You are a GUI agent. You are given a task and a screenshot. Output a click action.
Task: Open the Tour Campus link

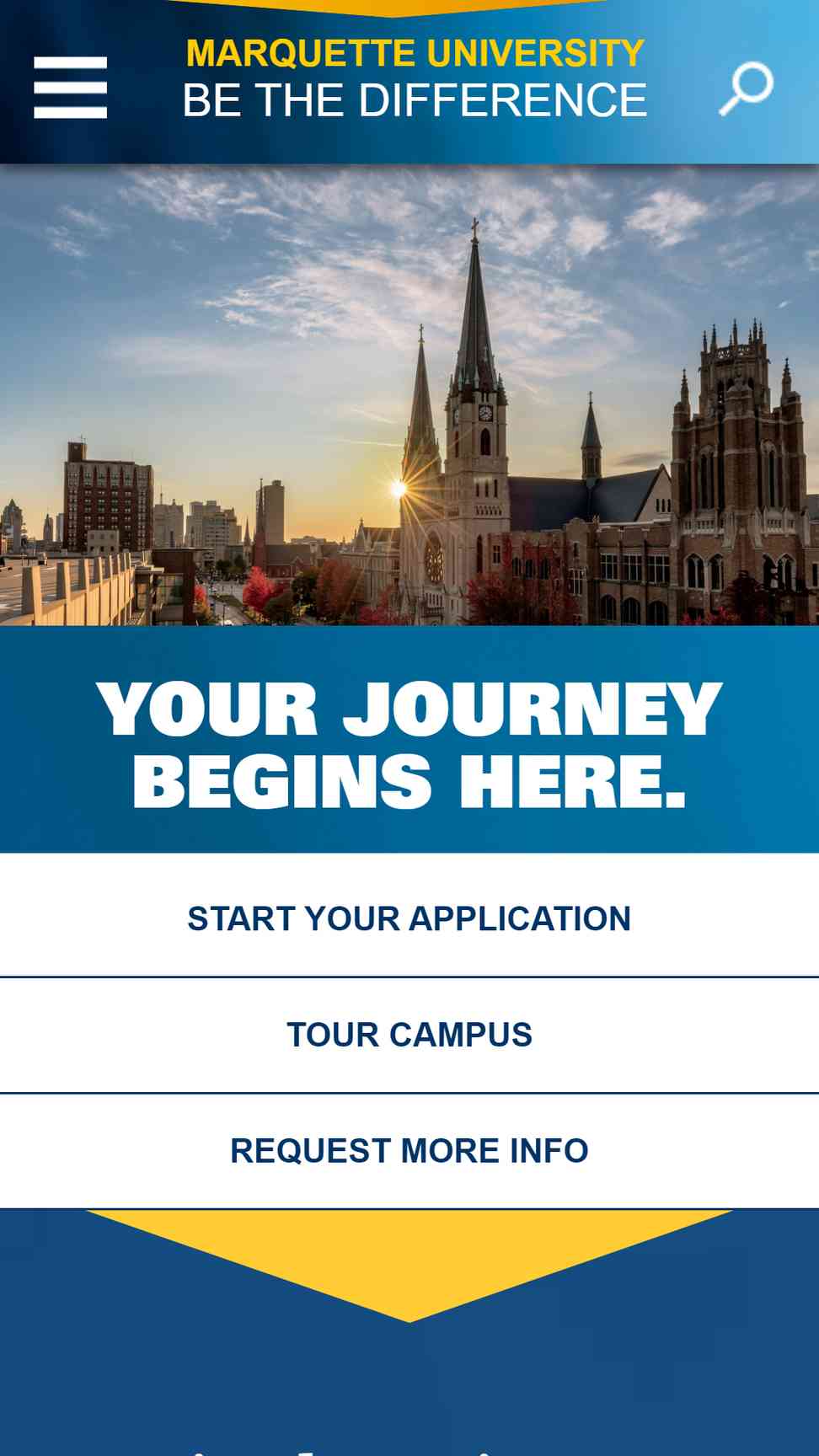pyautogui.click(x=409, y=1035)
